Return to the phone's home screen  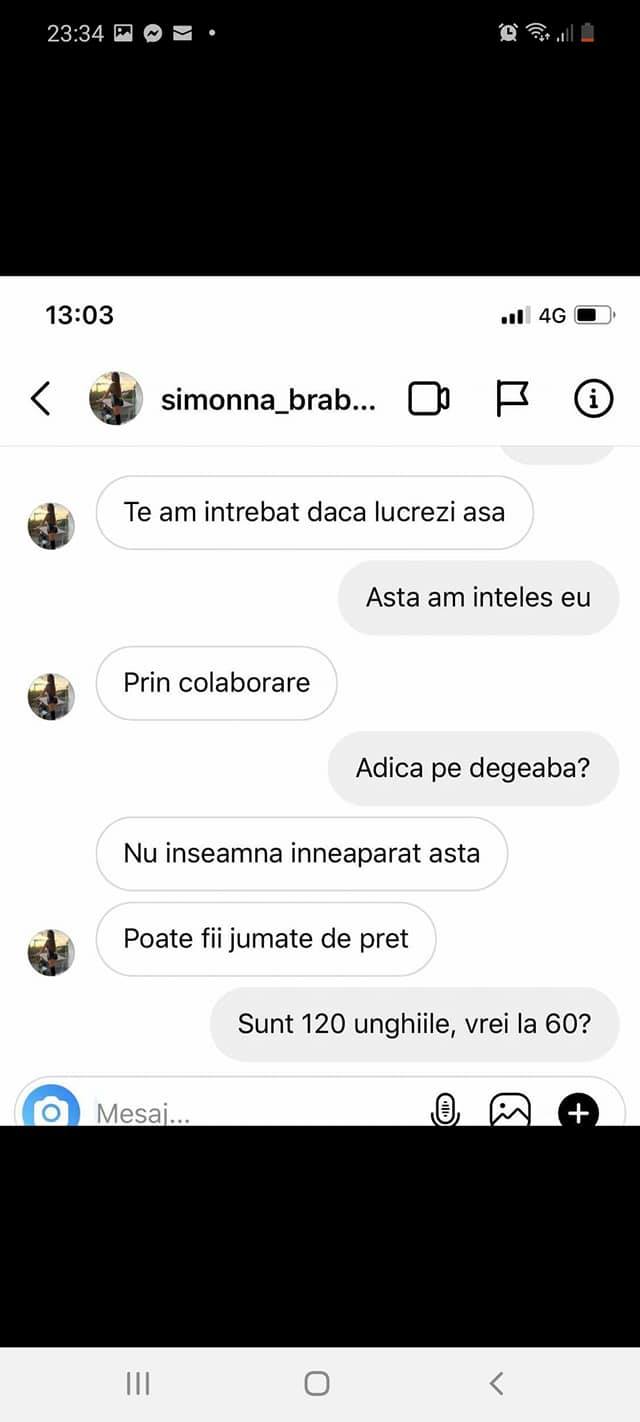pyautogui.click(x=317, y=1383)
